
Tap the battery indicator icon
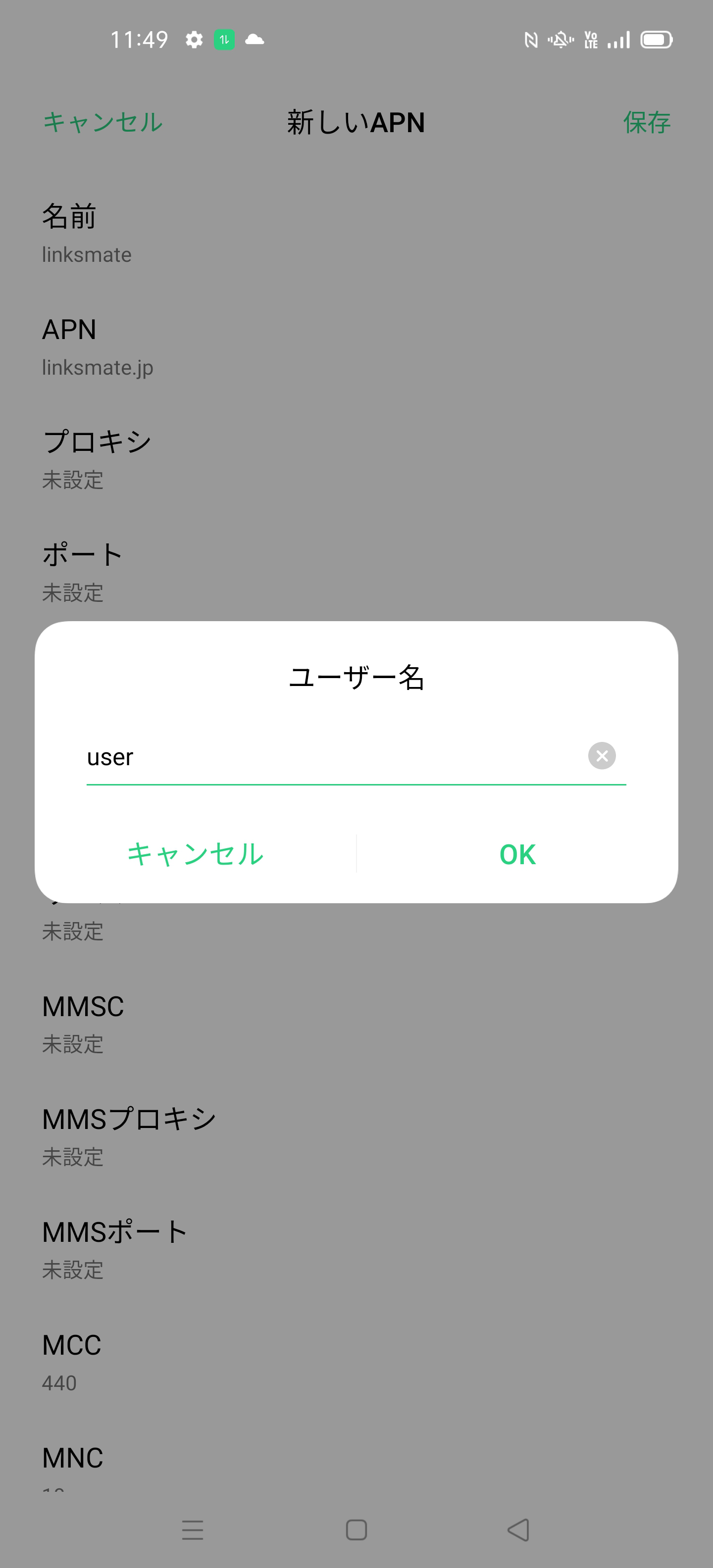658,39
